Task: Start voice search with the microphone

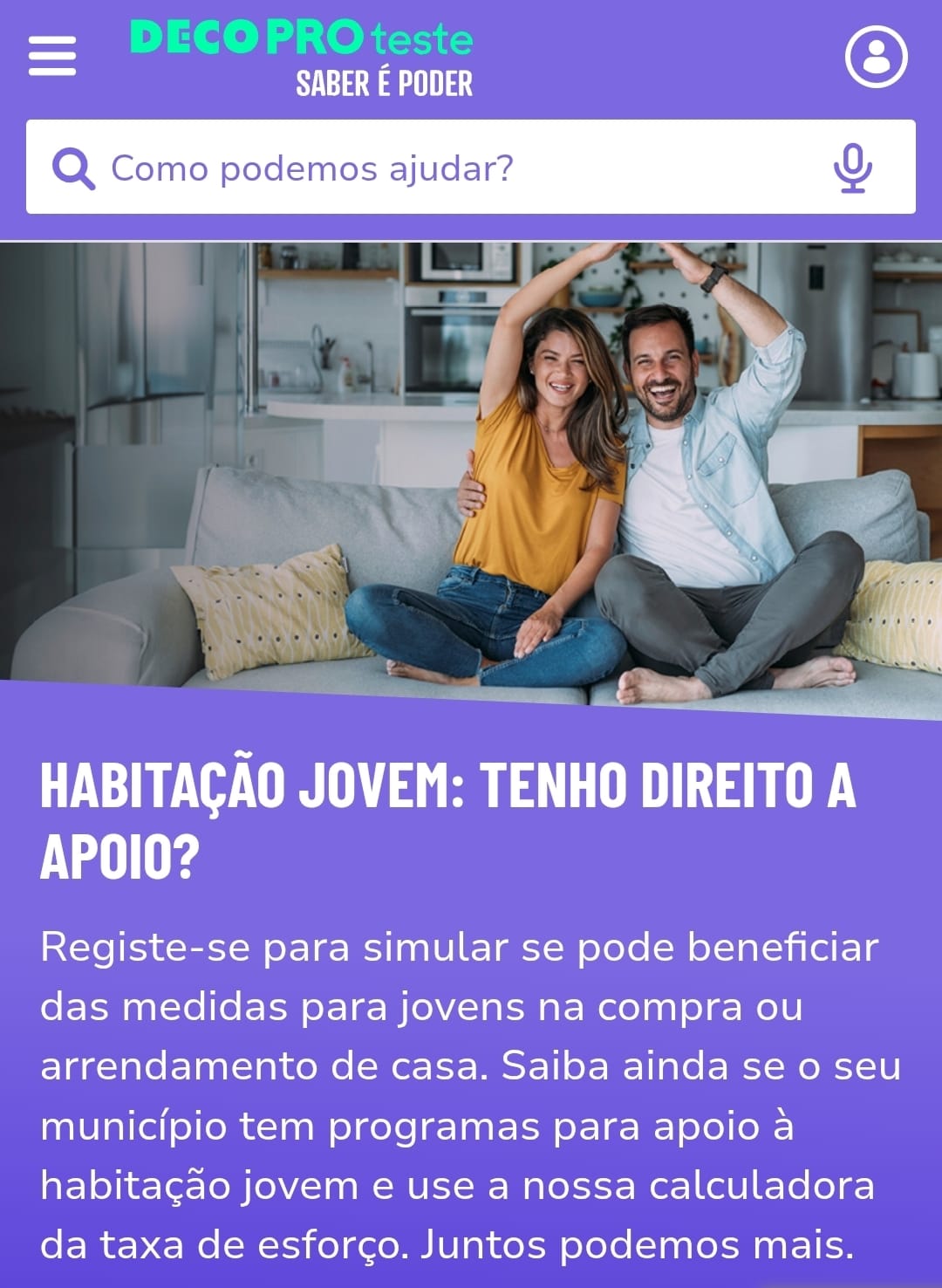Action: click(852, 168)
